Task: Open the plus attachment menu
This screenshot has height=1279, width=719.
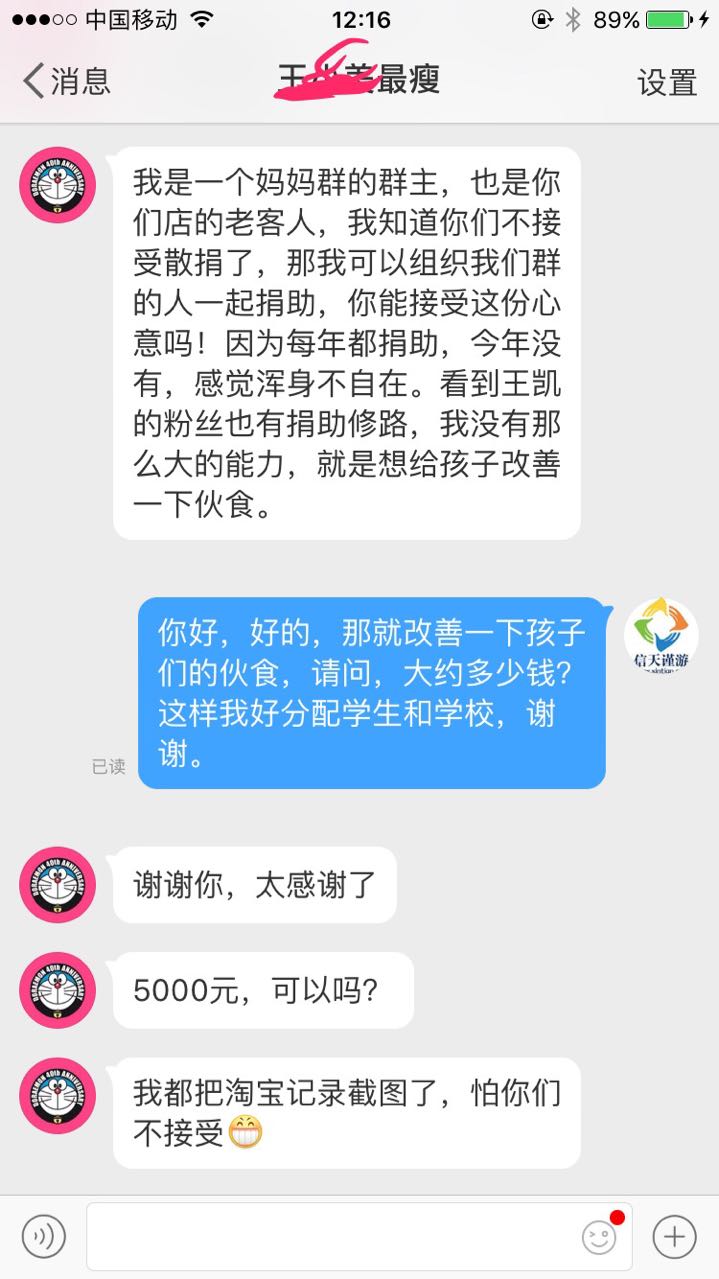Action: pyautogui.click(x=674, y=1236)
